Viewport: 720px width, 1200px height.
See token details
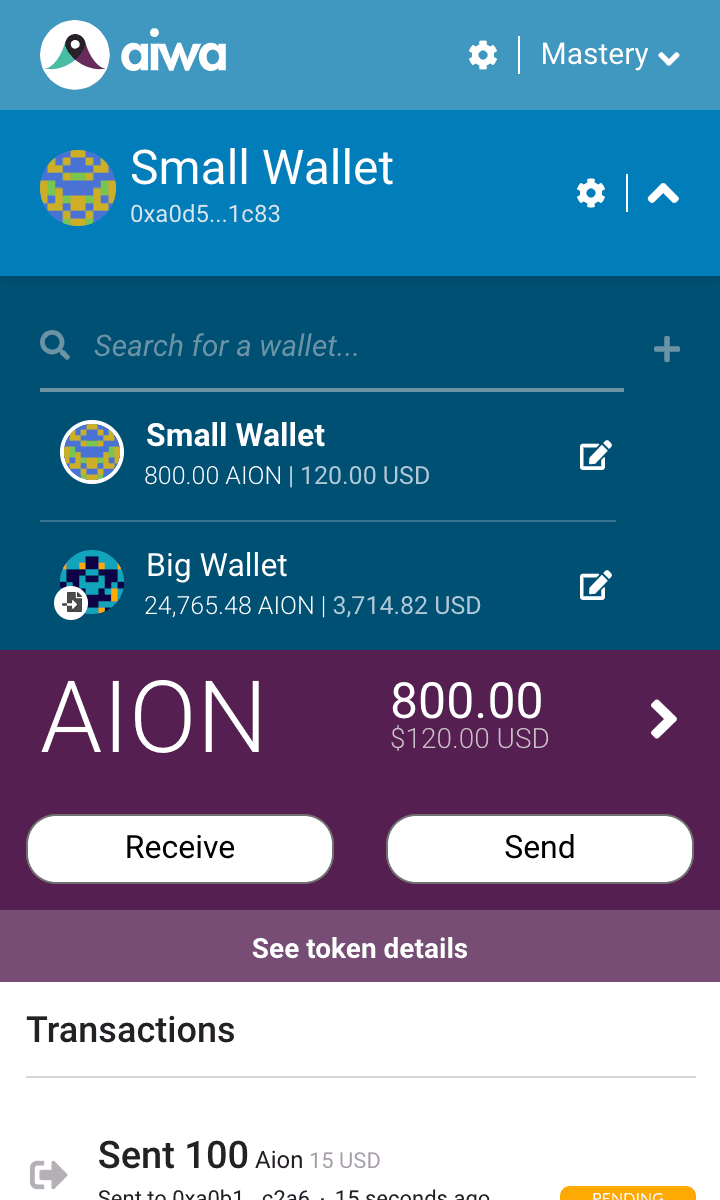360,947
